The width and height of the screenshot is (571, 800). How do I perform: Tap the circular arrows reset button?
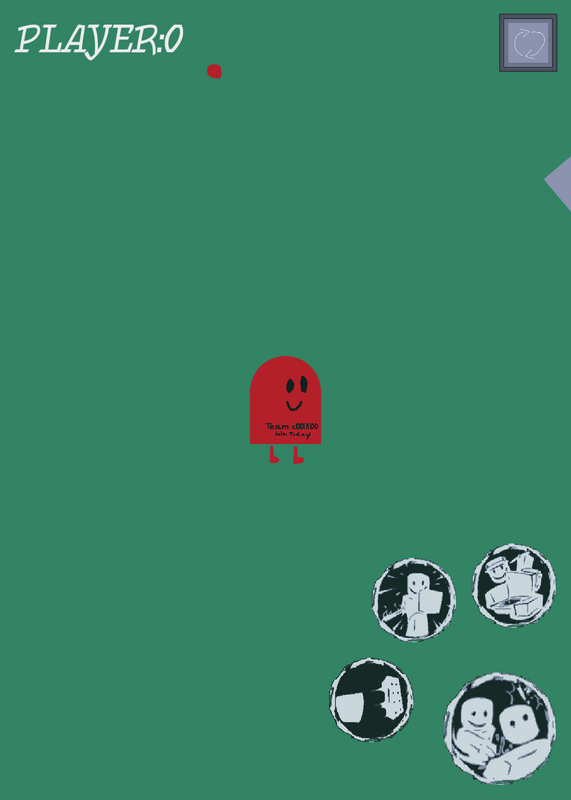[528, 43]
